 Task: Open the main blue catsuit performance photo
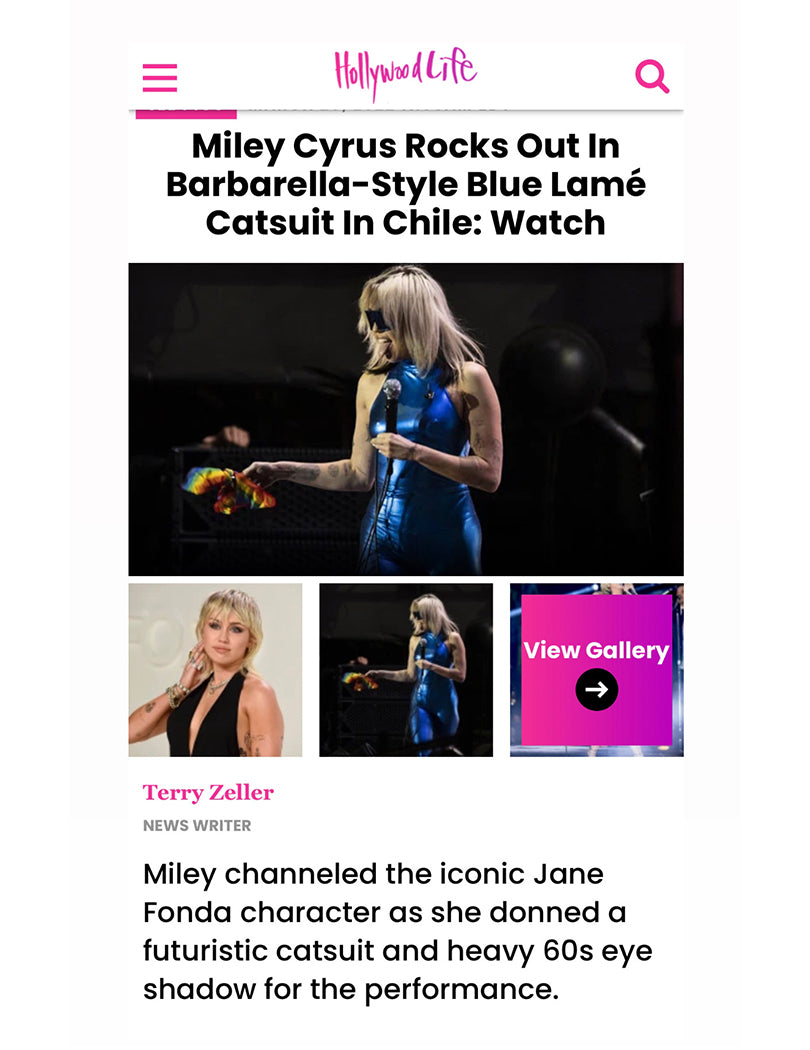[405, 418]
